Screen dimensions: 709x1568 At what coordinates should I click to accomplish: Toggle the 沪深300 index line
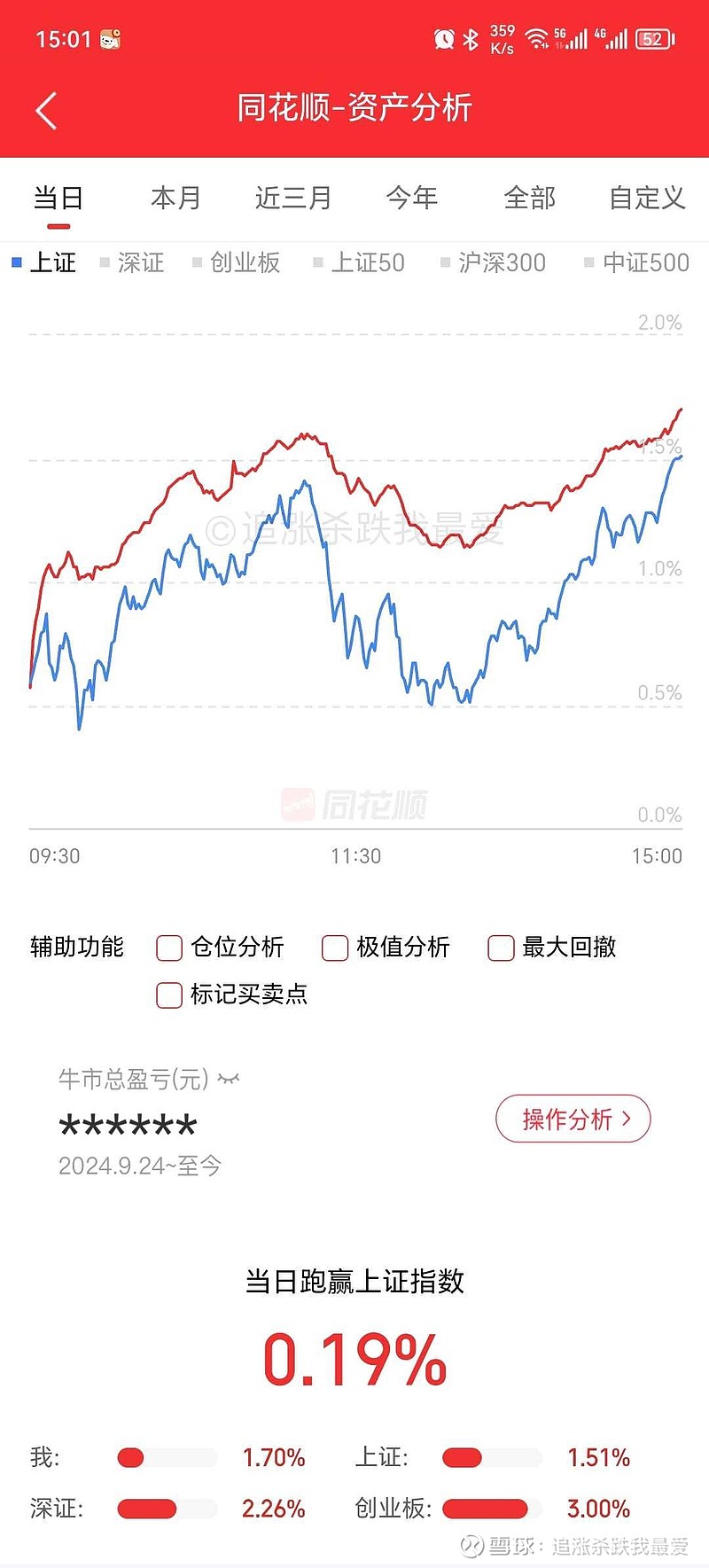click(x=500, y=262)
